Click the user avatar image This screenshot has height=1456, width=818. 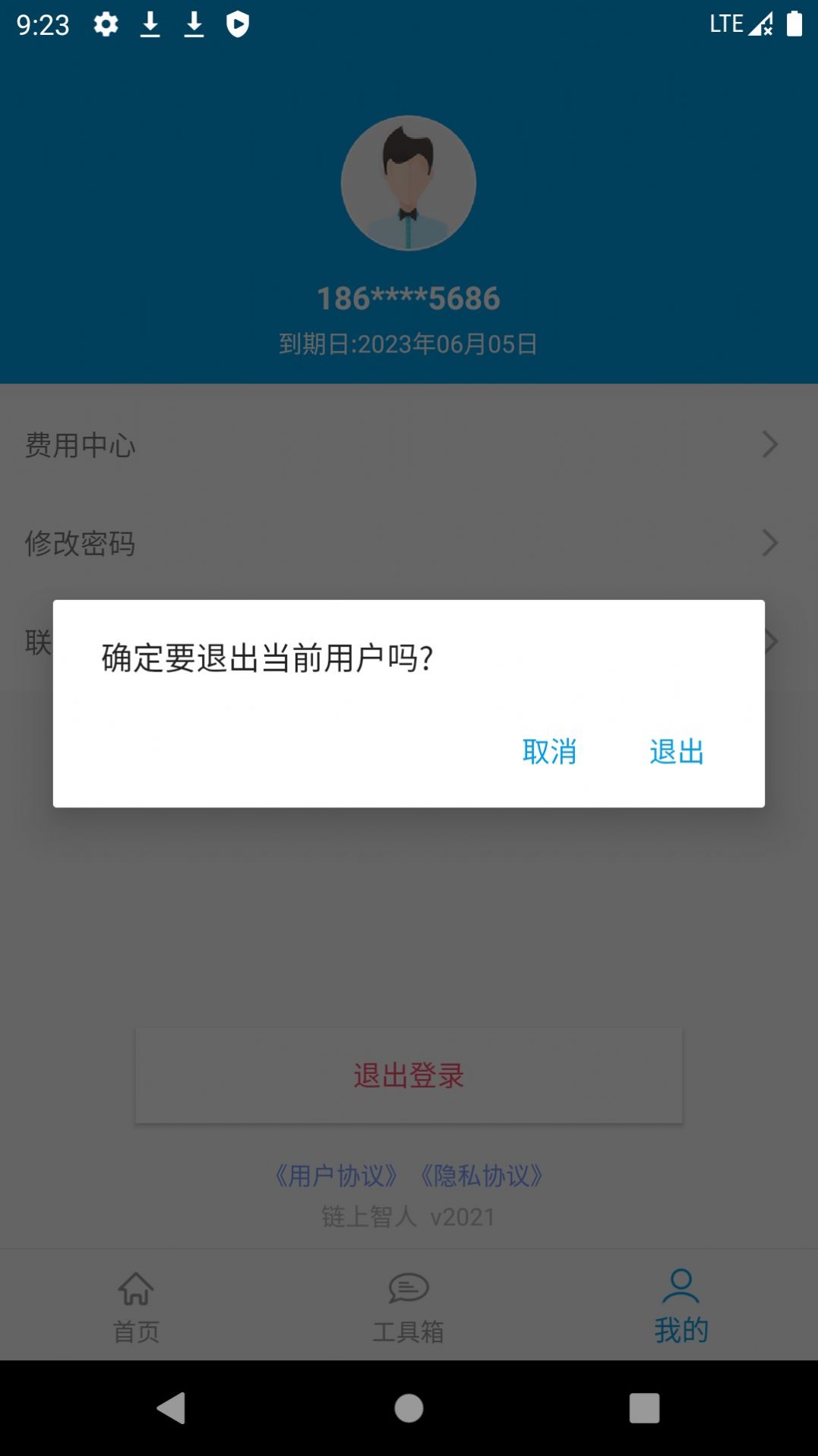point(409,185)
